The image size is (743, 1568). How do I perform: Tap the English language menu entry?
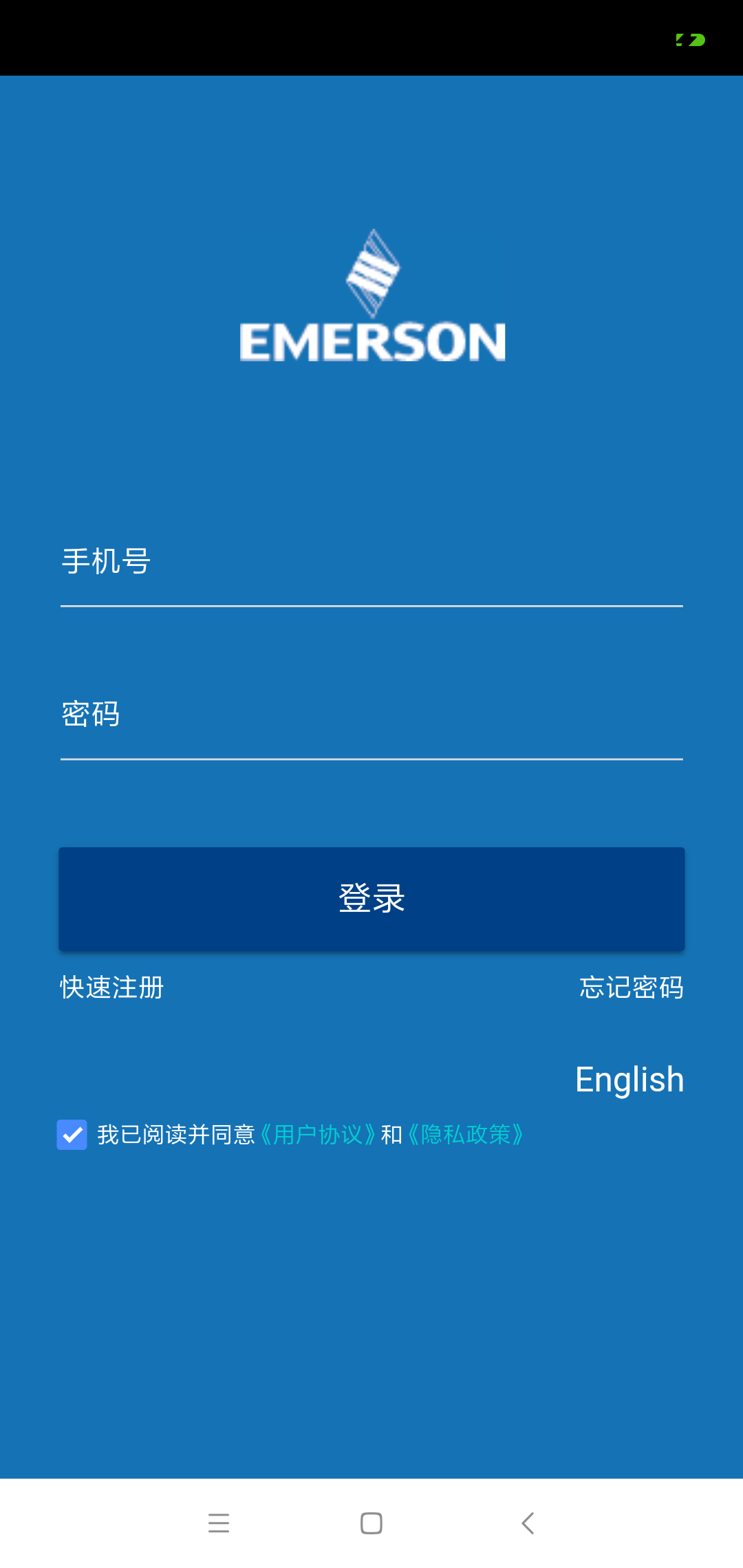coord(629,1078)
